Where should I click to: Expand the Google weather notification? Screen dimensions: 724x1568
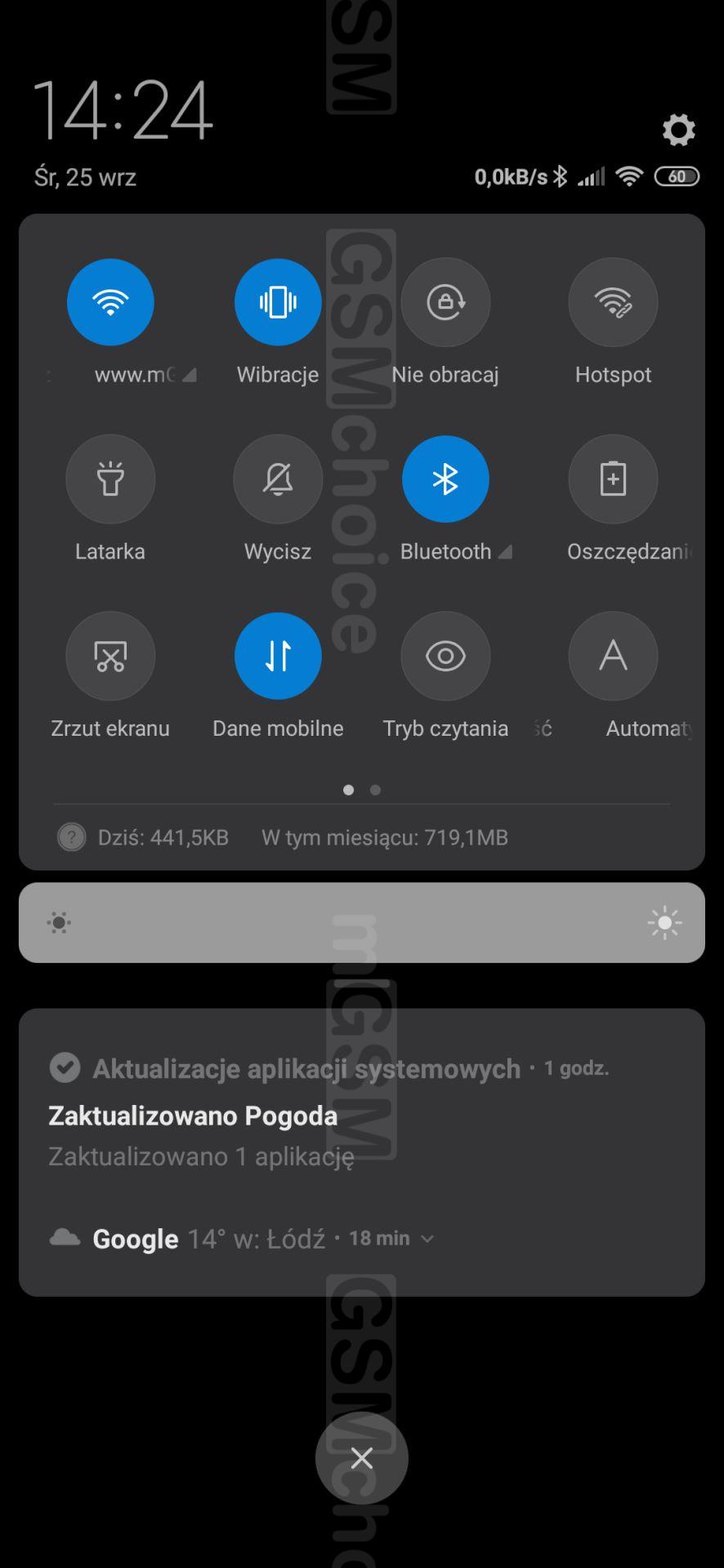coord(427,1239)
